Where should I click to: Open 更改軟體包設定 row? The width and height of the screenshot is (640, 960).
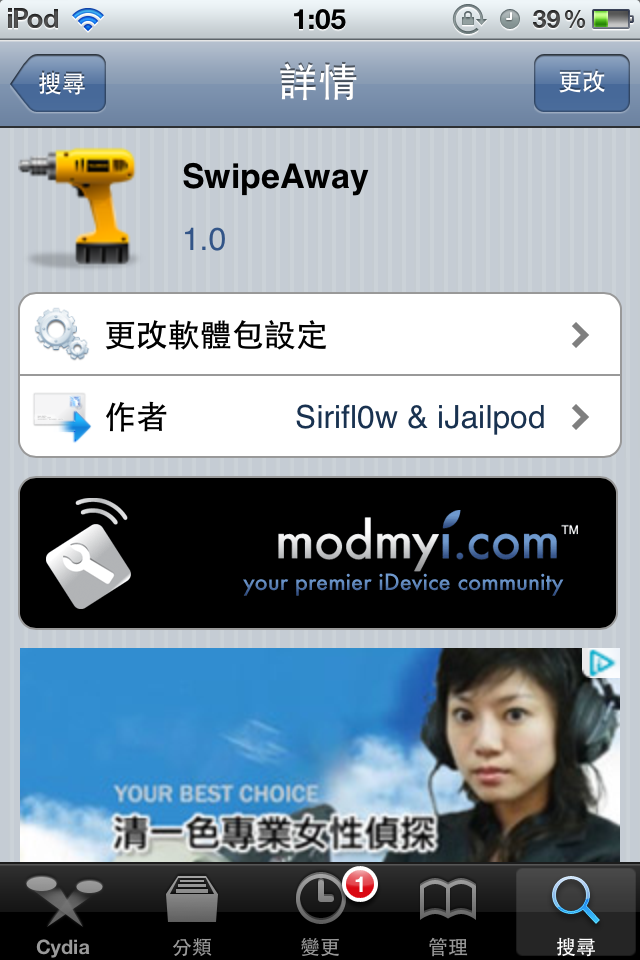(320, 335)
